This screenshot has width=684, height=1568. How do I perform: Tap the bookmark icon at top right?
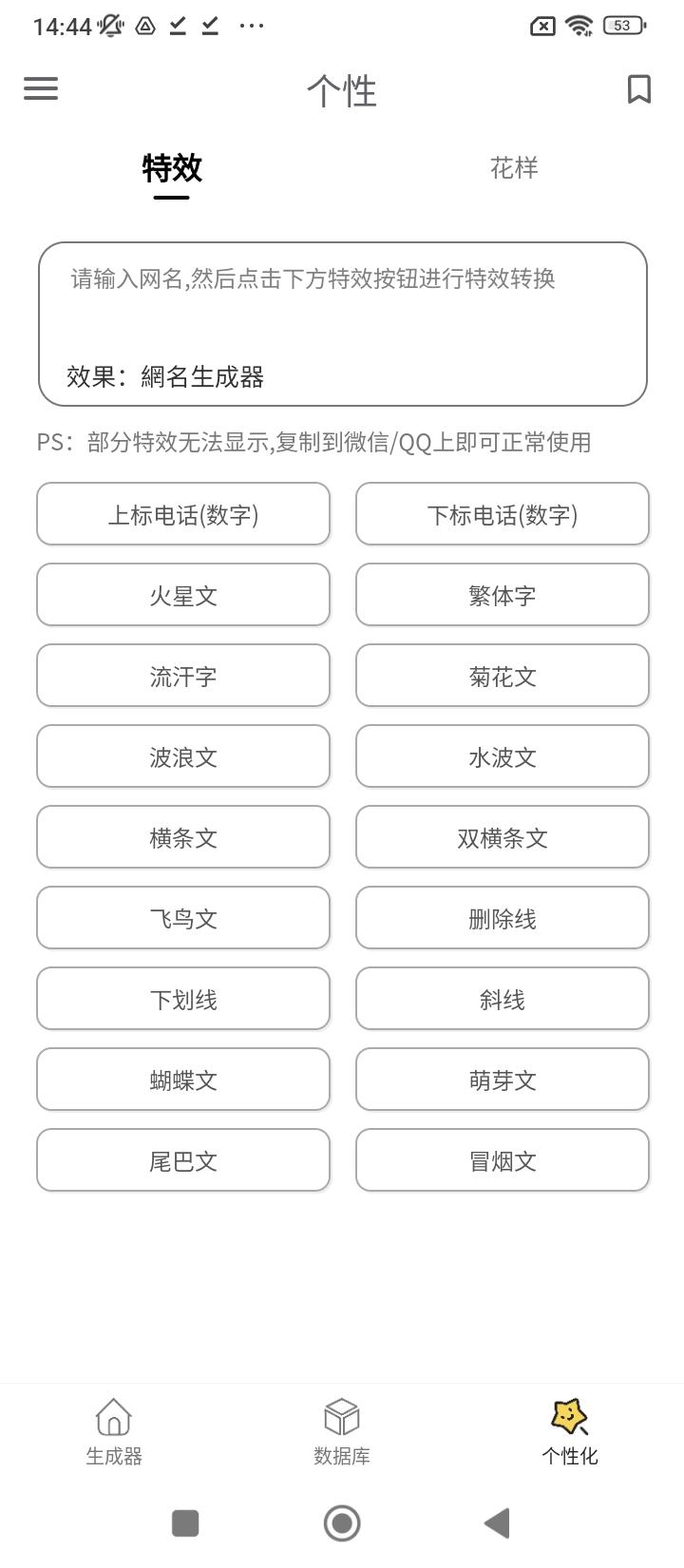pos(638,88)
